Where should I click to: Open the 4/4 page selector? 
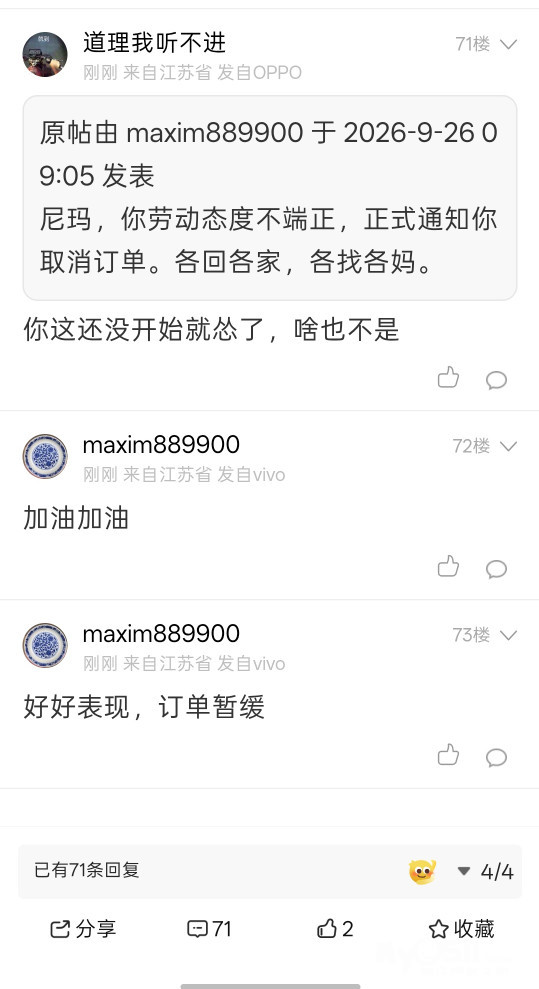[485, 872]
